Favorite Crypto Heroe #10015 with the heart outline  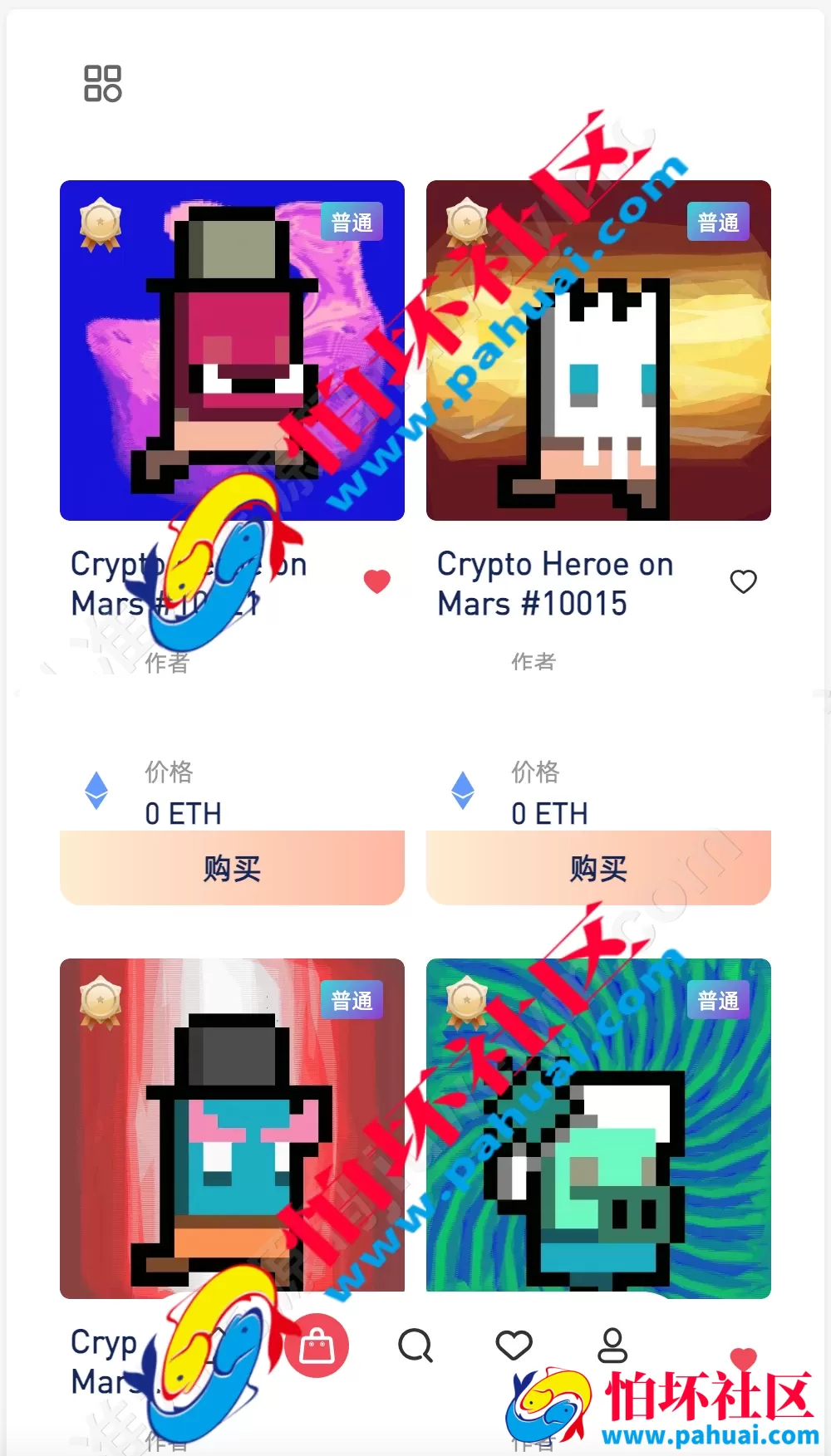(x=743, y=581)
